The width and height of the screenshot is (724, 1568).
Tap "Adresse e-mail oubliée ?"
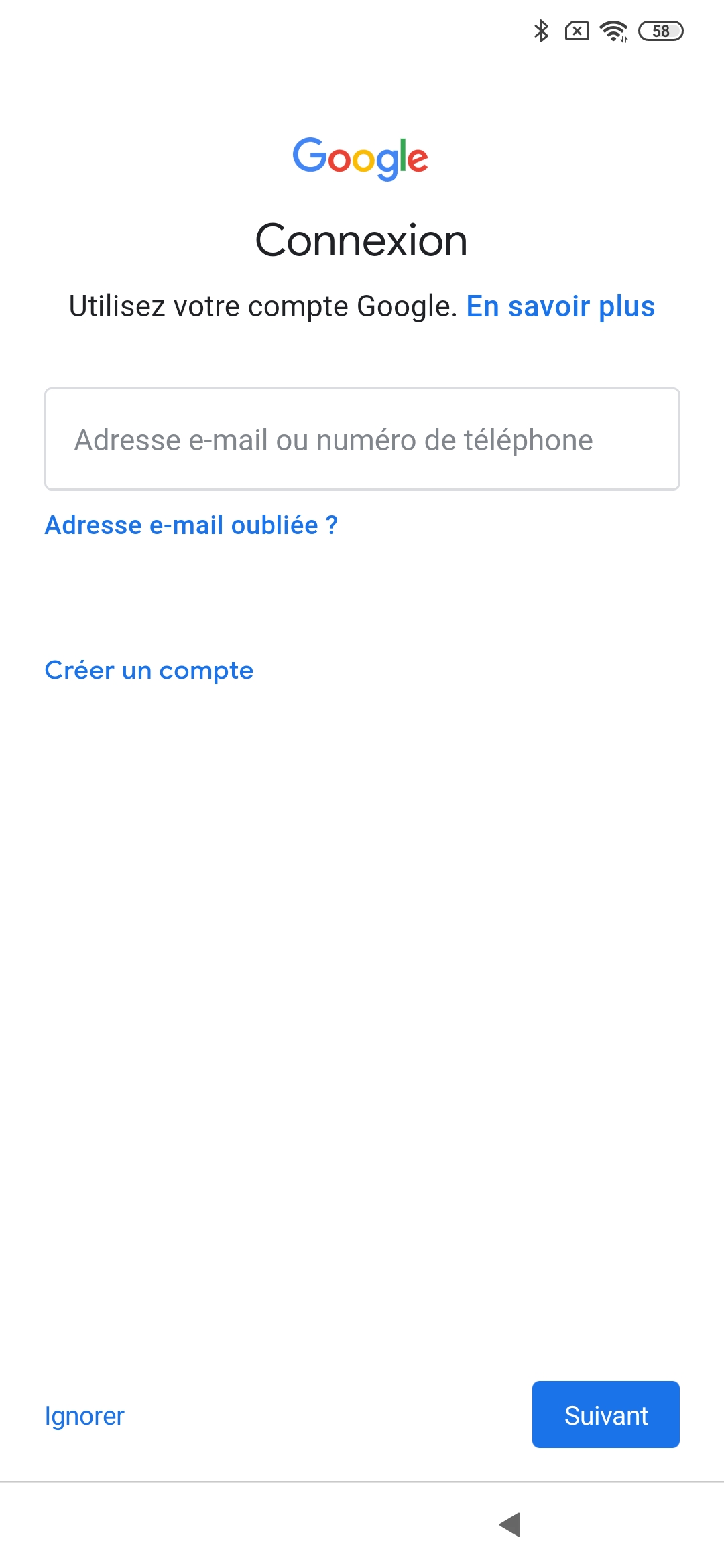pyautogui.click(x=191, y=525)
